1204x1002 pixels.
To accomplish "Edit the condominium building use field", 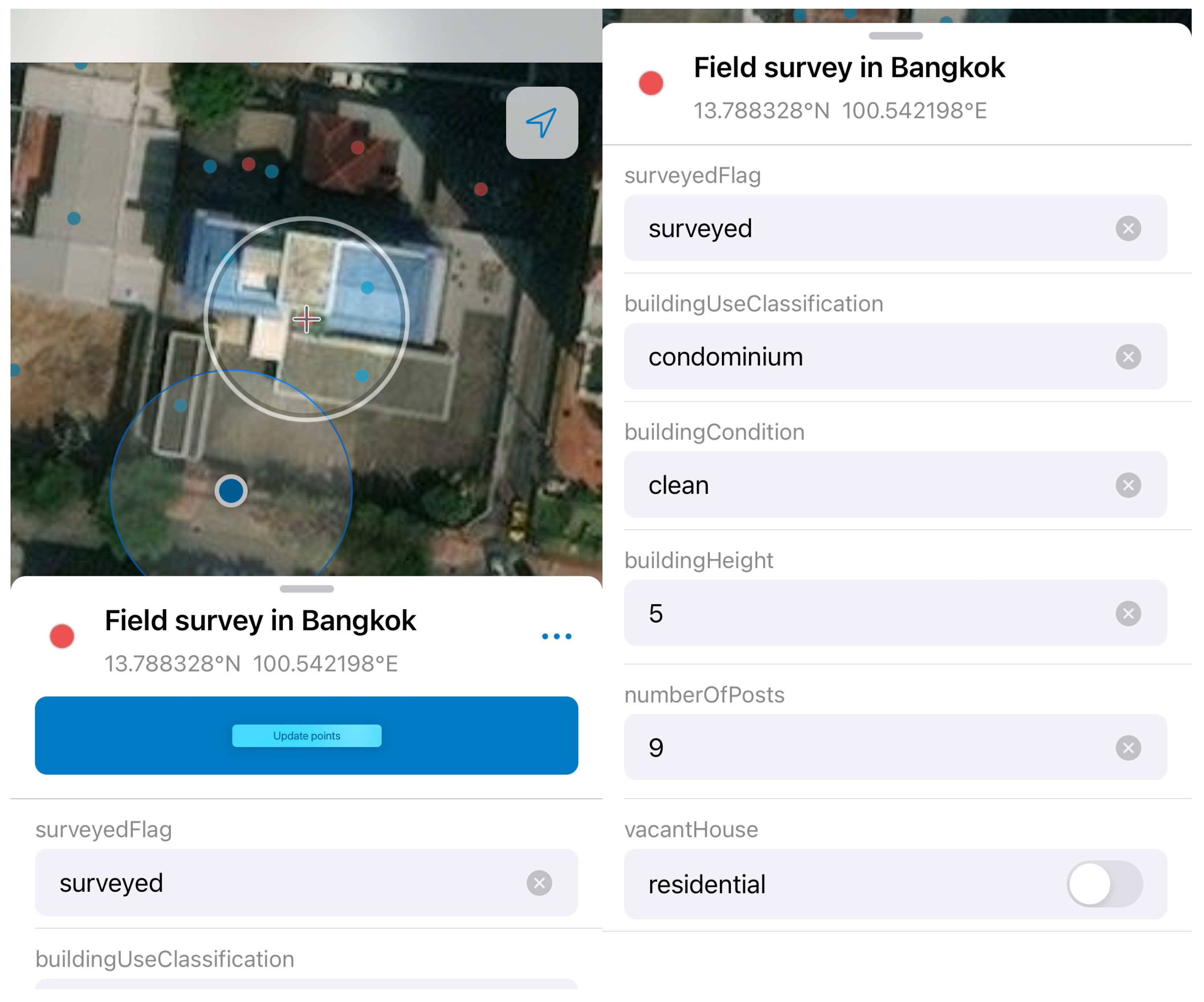I will [860, 357].
